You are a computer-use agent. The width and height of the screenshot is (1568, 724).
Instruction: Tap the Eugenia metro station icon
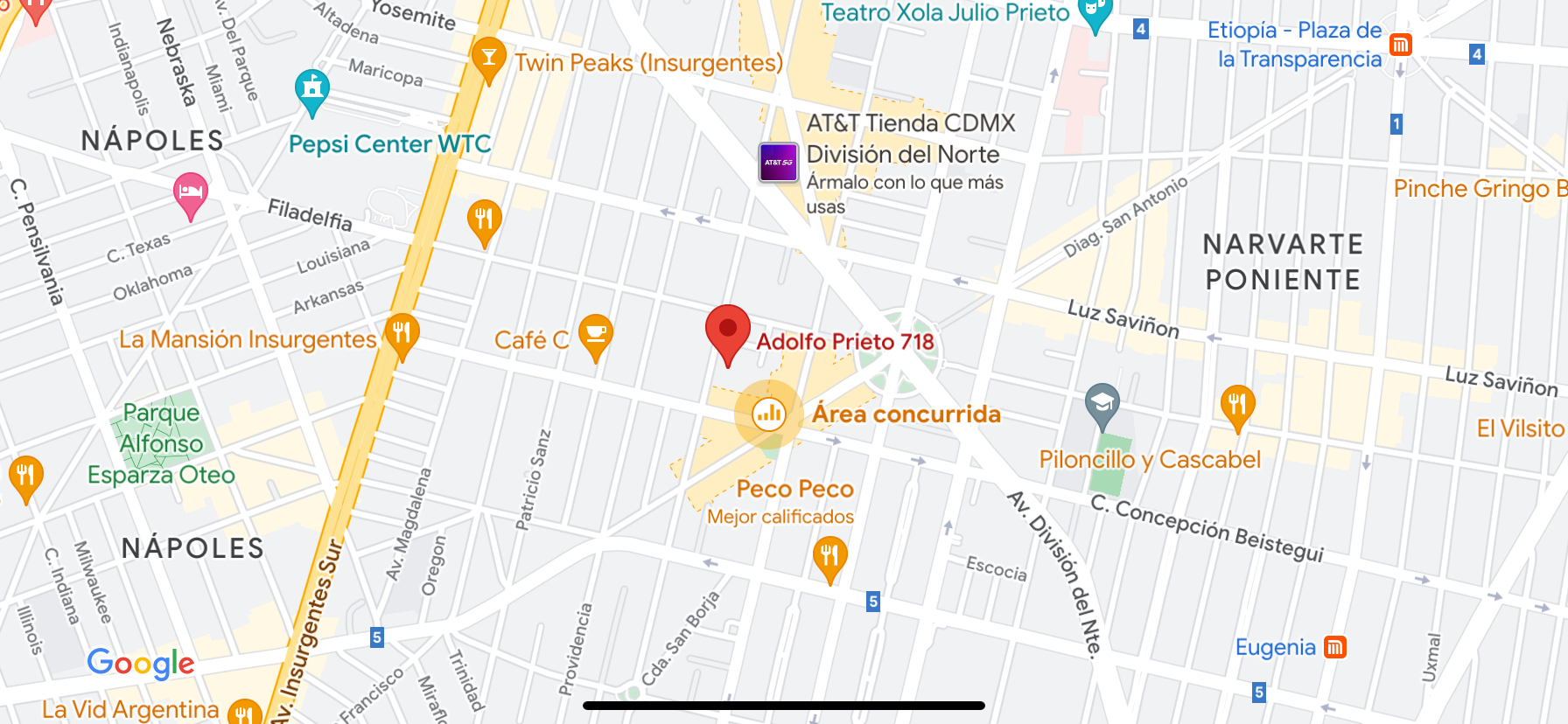pyautogui.click(x=1334, y=647)
